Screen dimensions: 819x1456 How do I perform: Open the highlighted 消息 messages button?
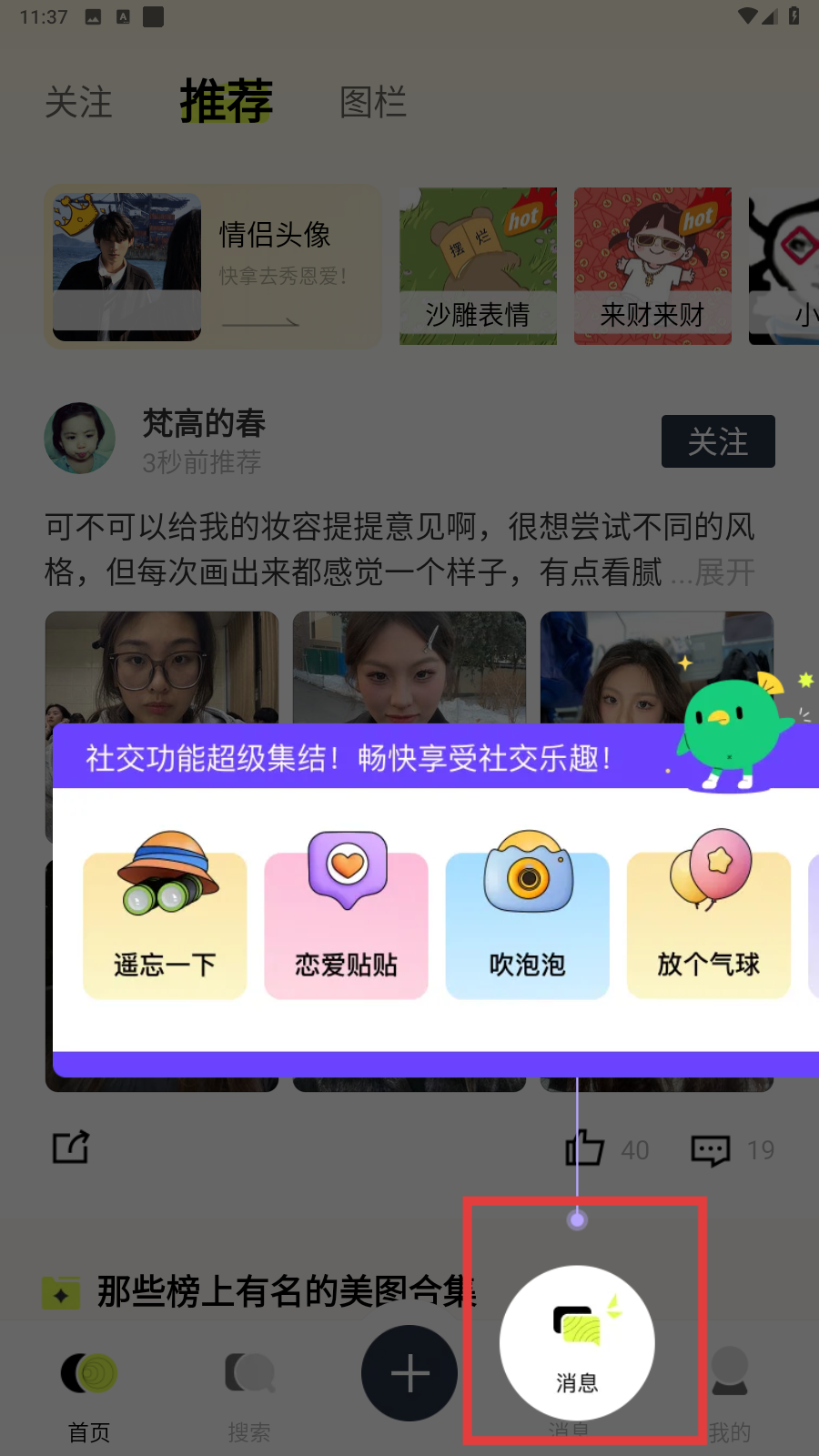577,1343
